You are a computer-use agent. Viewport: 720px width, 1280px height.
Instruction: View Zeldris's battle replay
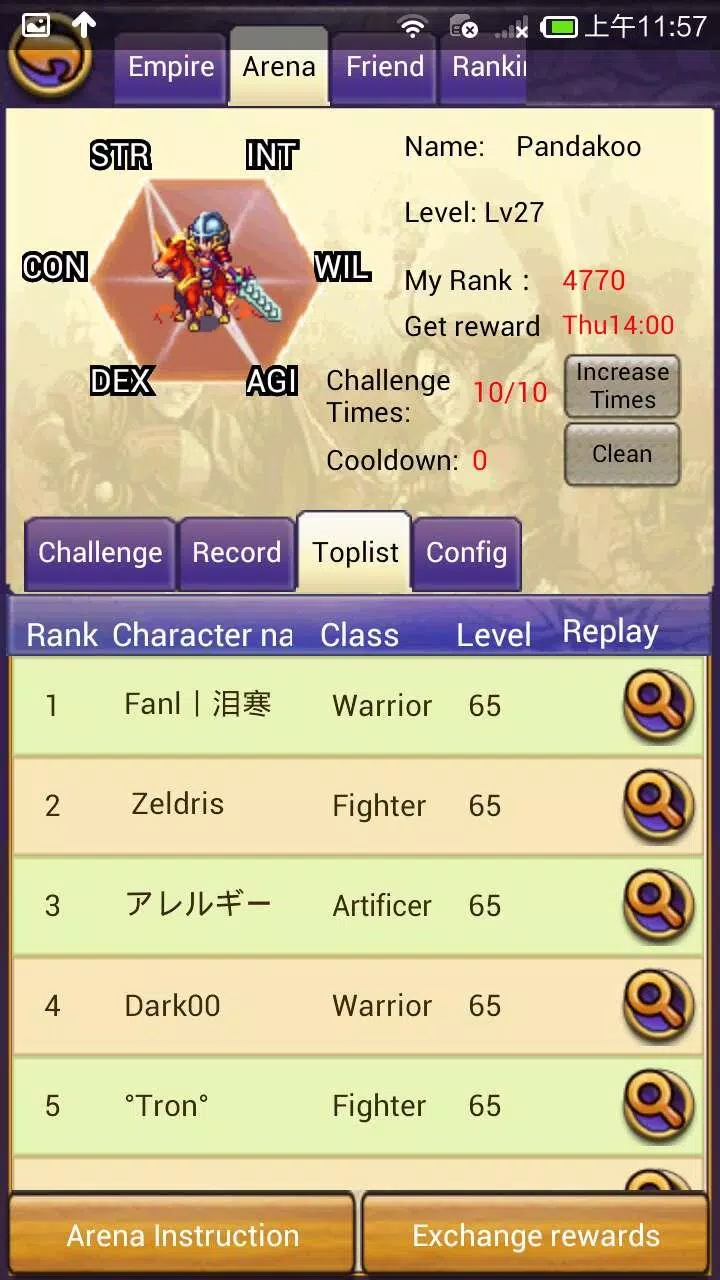pyautogui.click(x=658, y=805)
